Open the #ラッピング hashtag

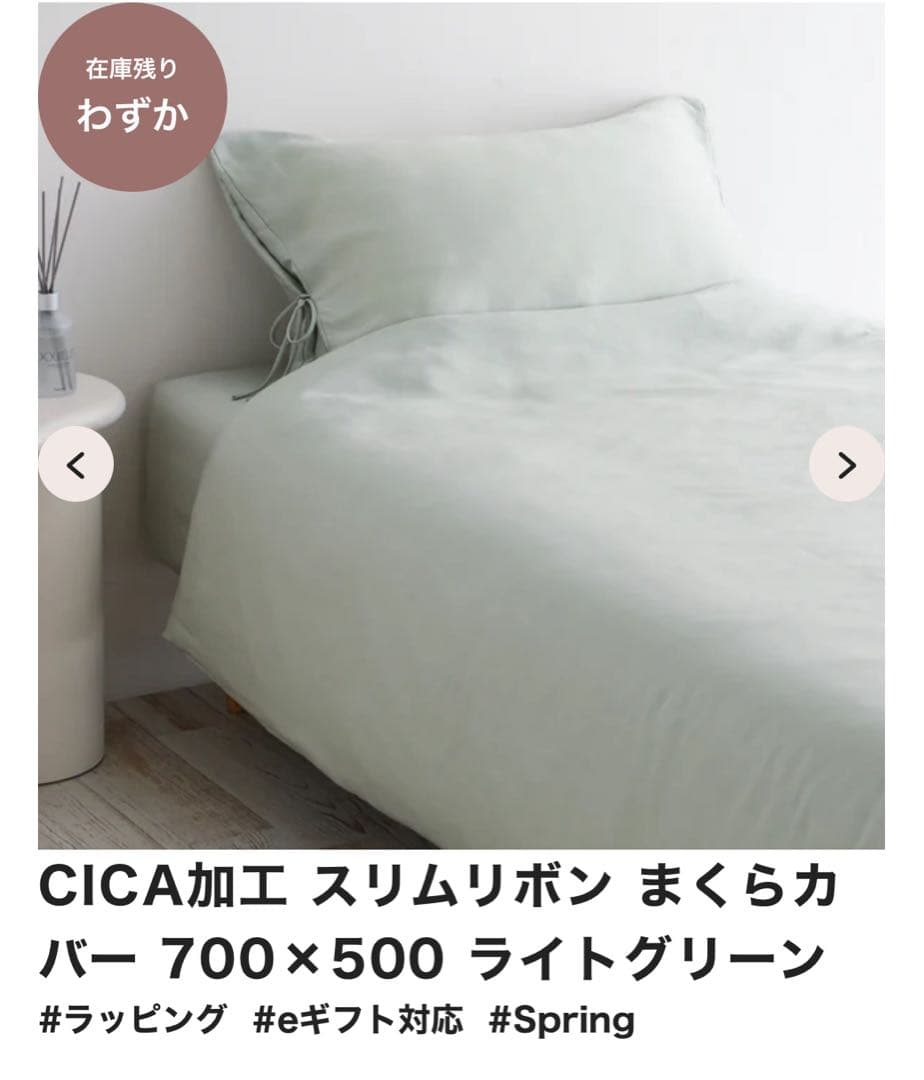132,1021
